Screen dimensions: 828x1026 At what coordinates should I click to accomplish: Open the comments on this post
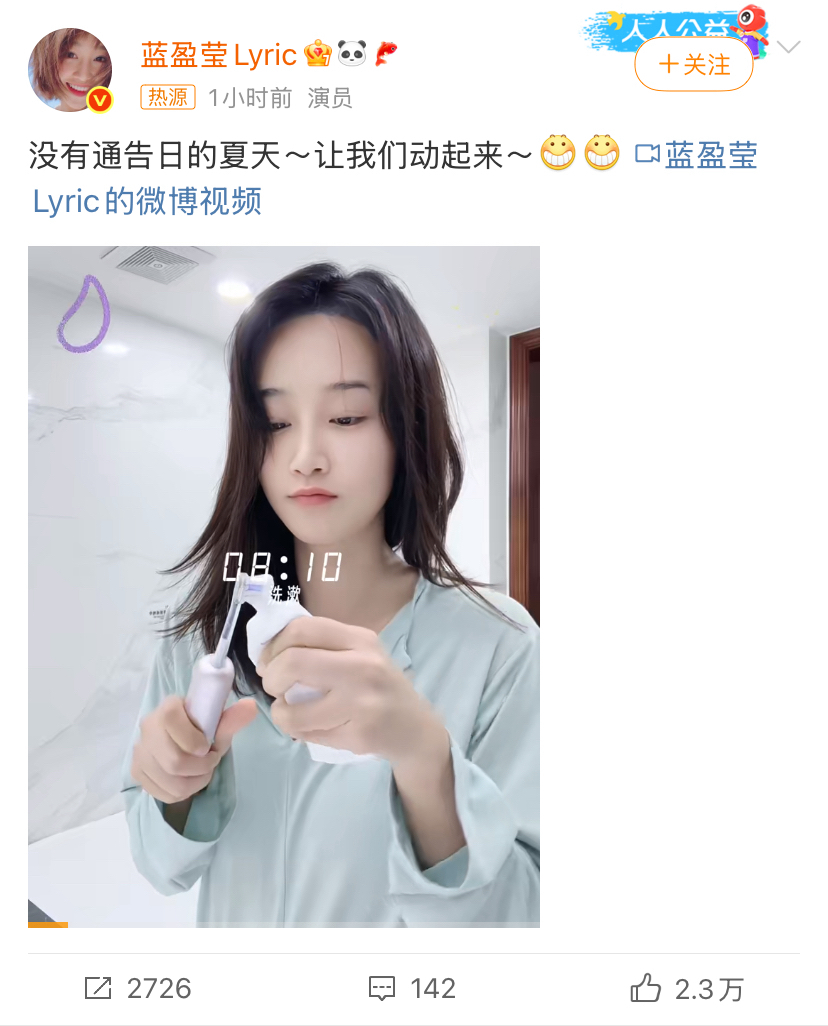click(412, 989)
